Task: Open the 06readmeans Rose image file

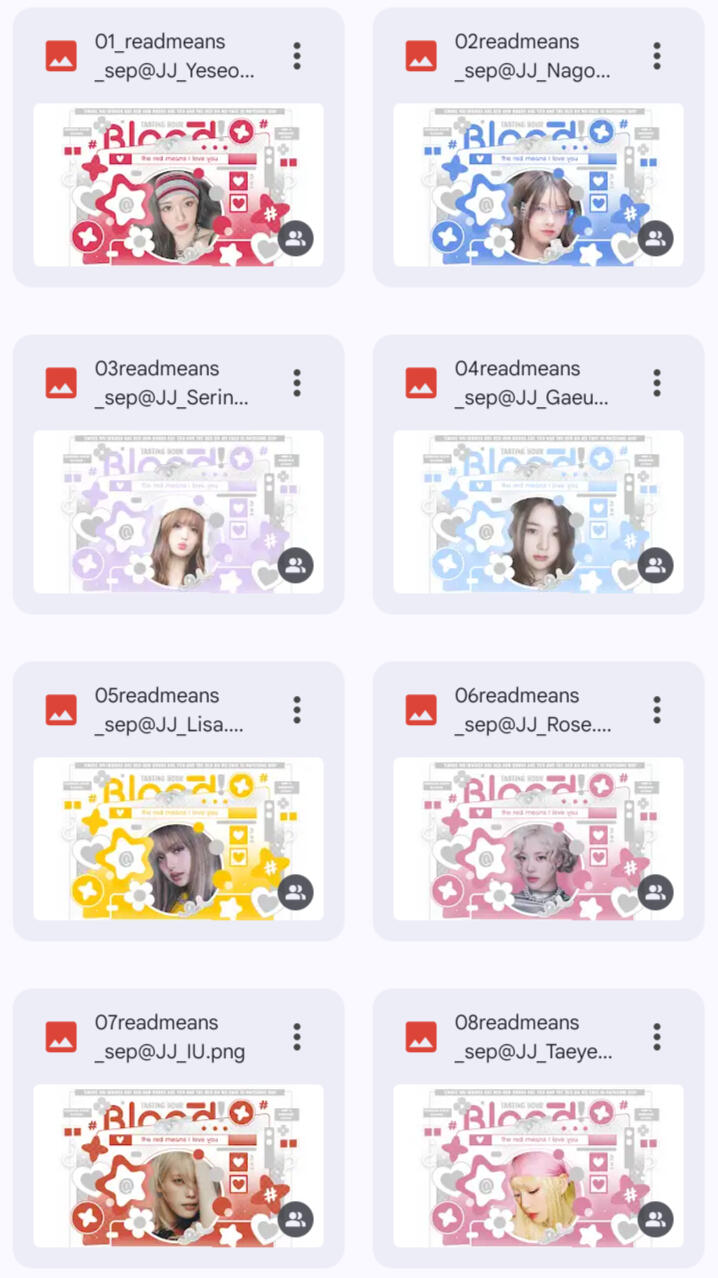Action: click(538, 839)
